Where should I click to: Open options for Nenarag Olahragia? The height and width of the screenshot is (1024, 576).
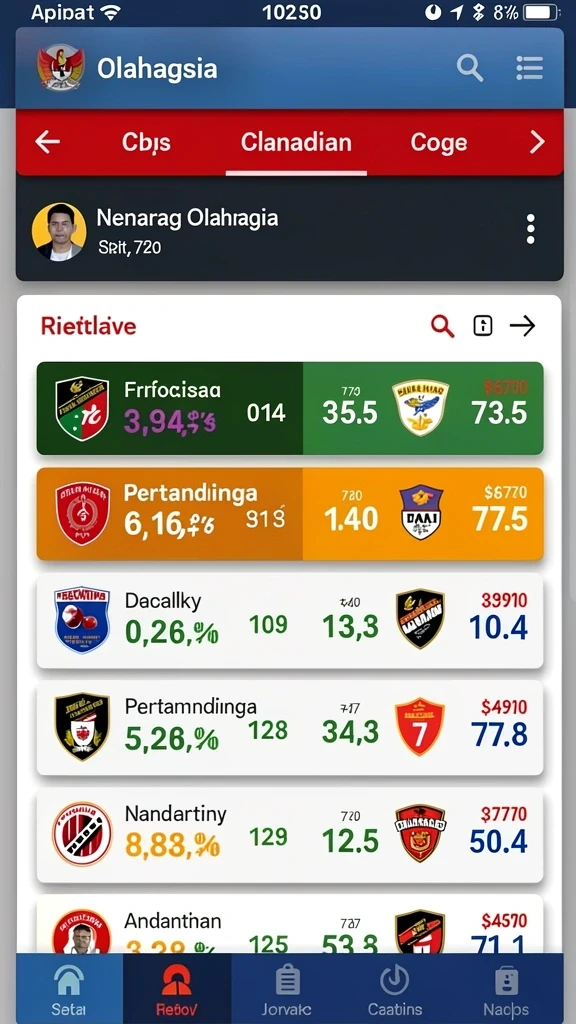point(530,229)
